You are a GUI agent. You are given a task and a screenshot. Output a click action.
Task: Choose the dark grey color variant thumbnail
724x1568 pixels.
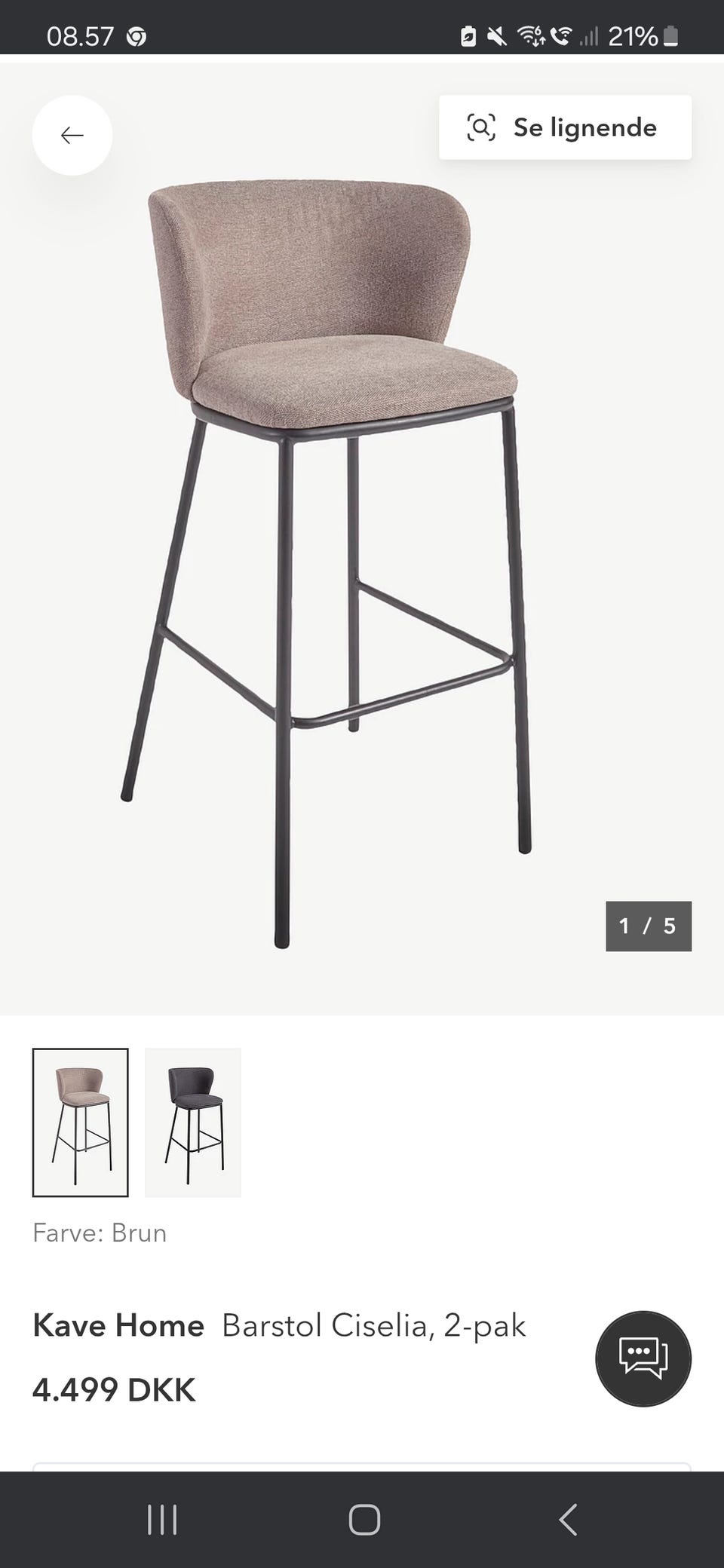point(193,1122)
